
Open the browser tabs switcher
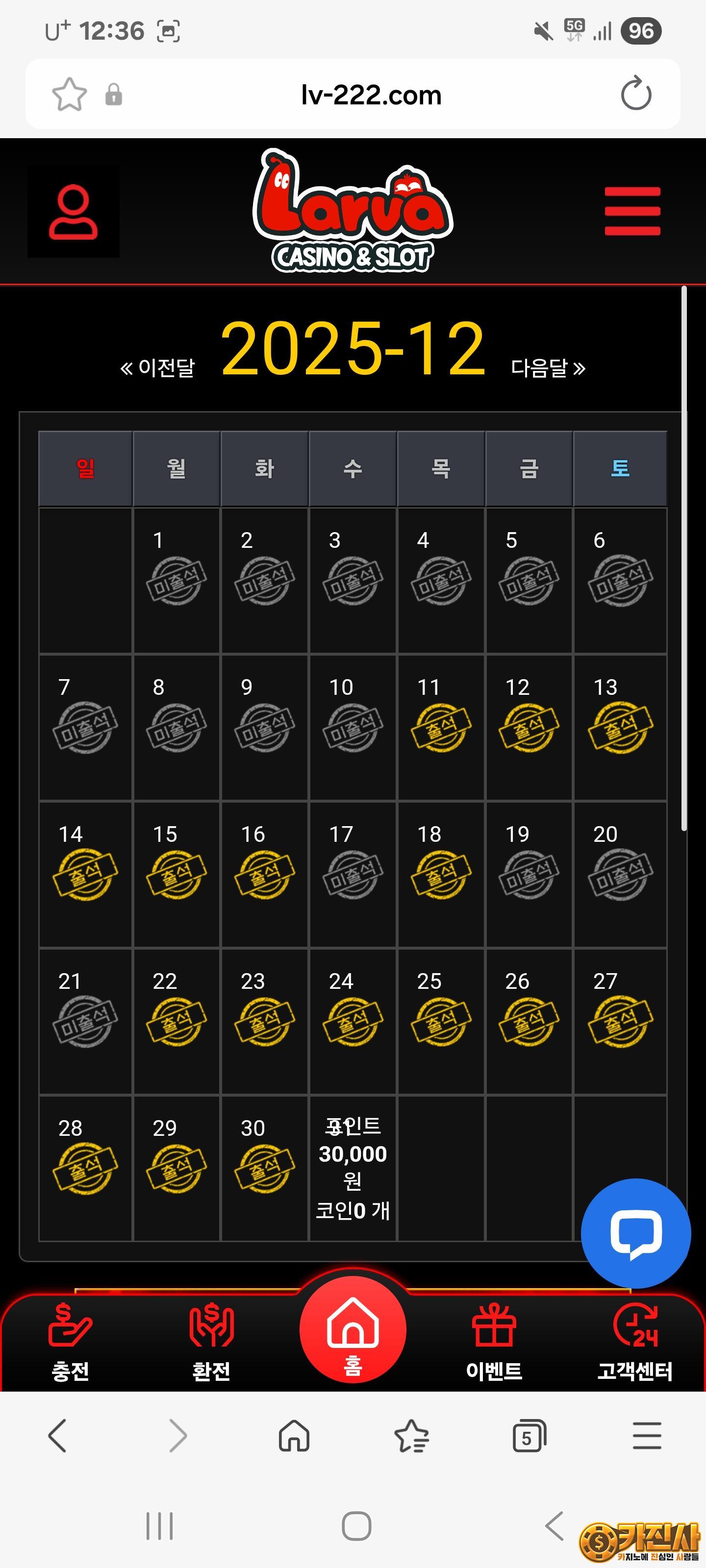(x=529, y=1436)
